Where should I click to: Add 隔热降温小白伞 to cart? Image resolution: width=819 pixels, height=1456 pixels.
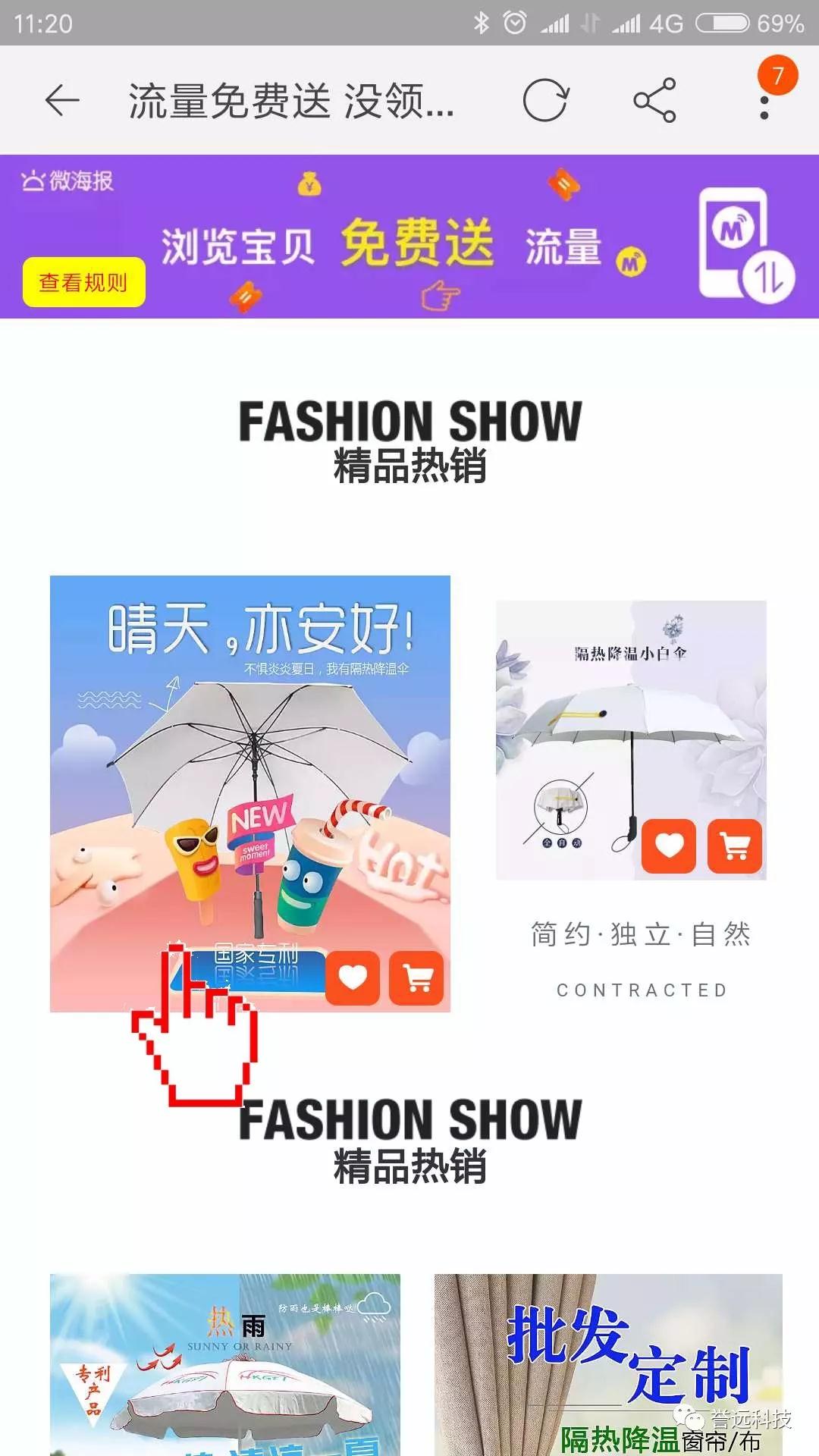734,846
